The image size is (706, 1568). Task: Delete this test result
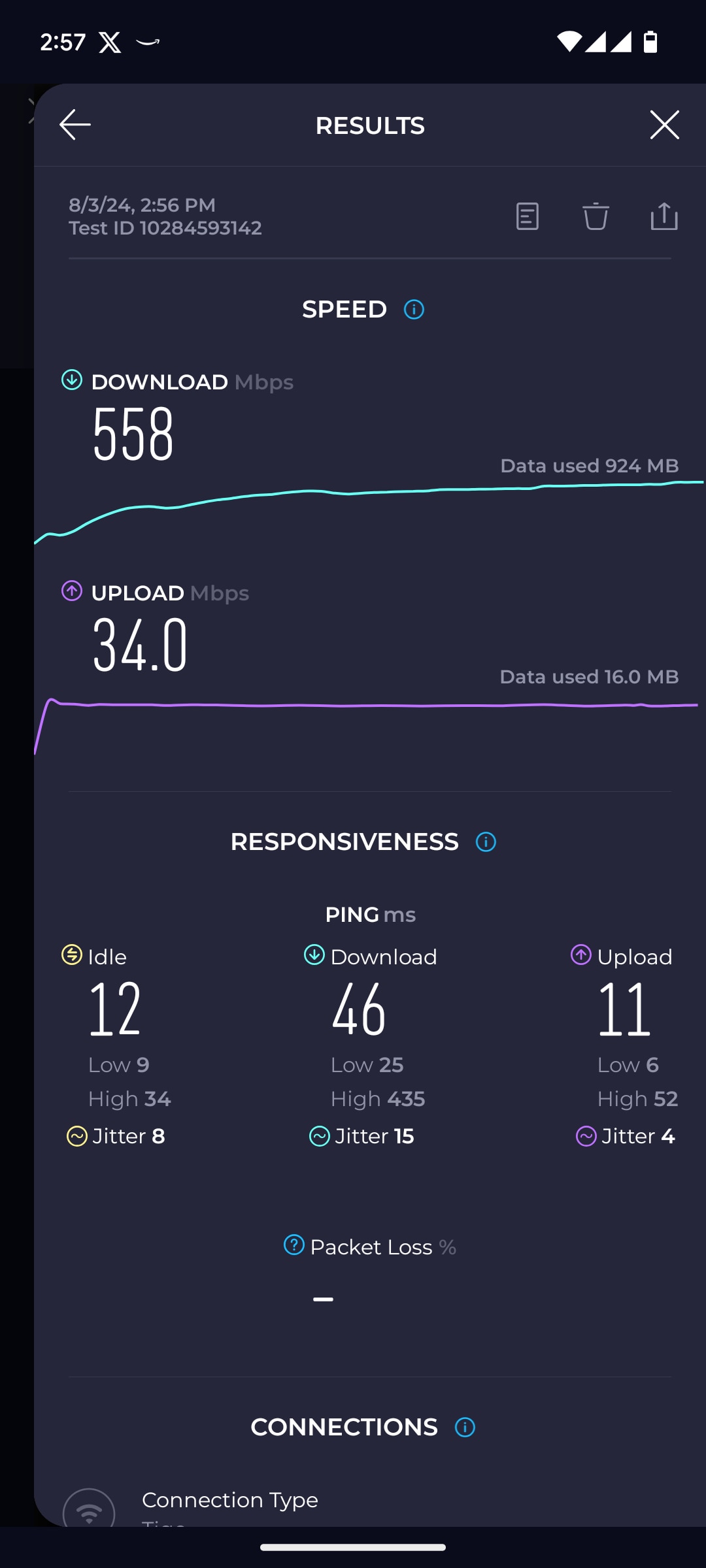pos(596,216)
